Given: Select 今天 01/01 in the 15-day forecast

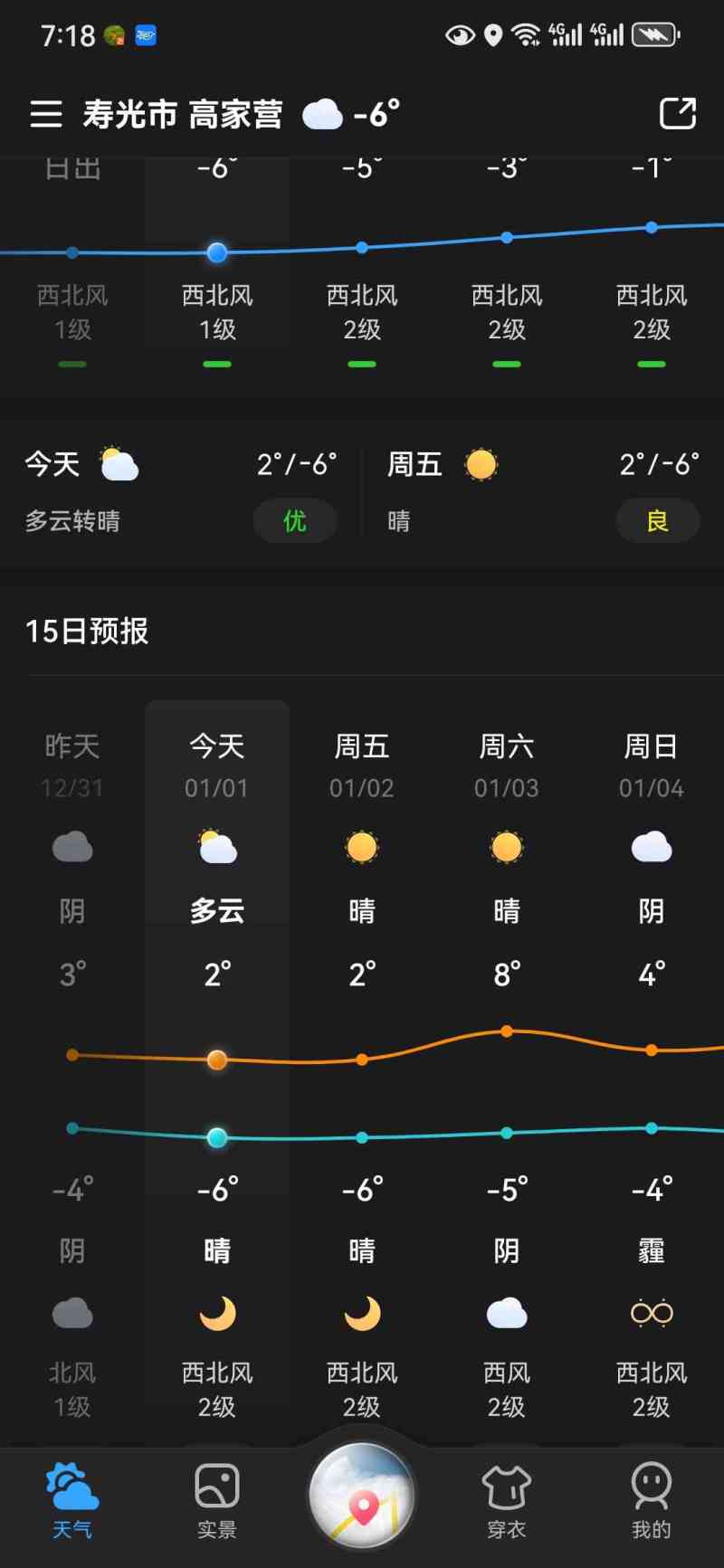Looking at the screenshot, I should (217, 765).
